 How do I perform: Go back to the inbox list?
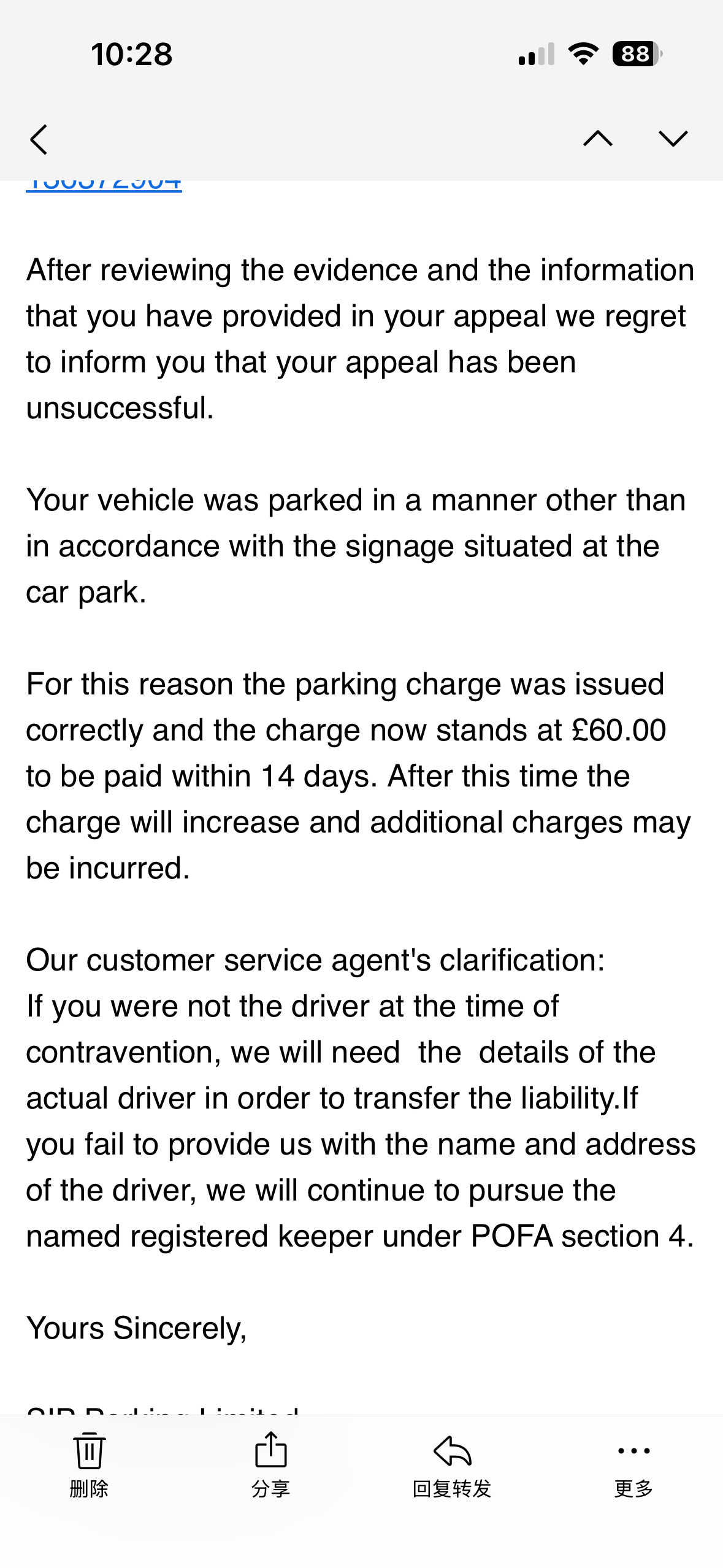[39, 139]
